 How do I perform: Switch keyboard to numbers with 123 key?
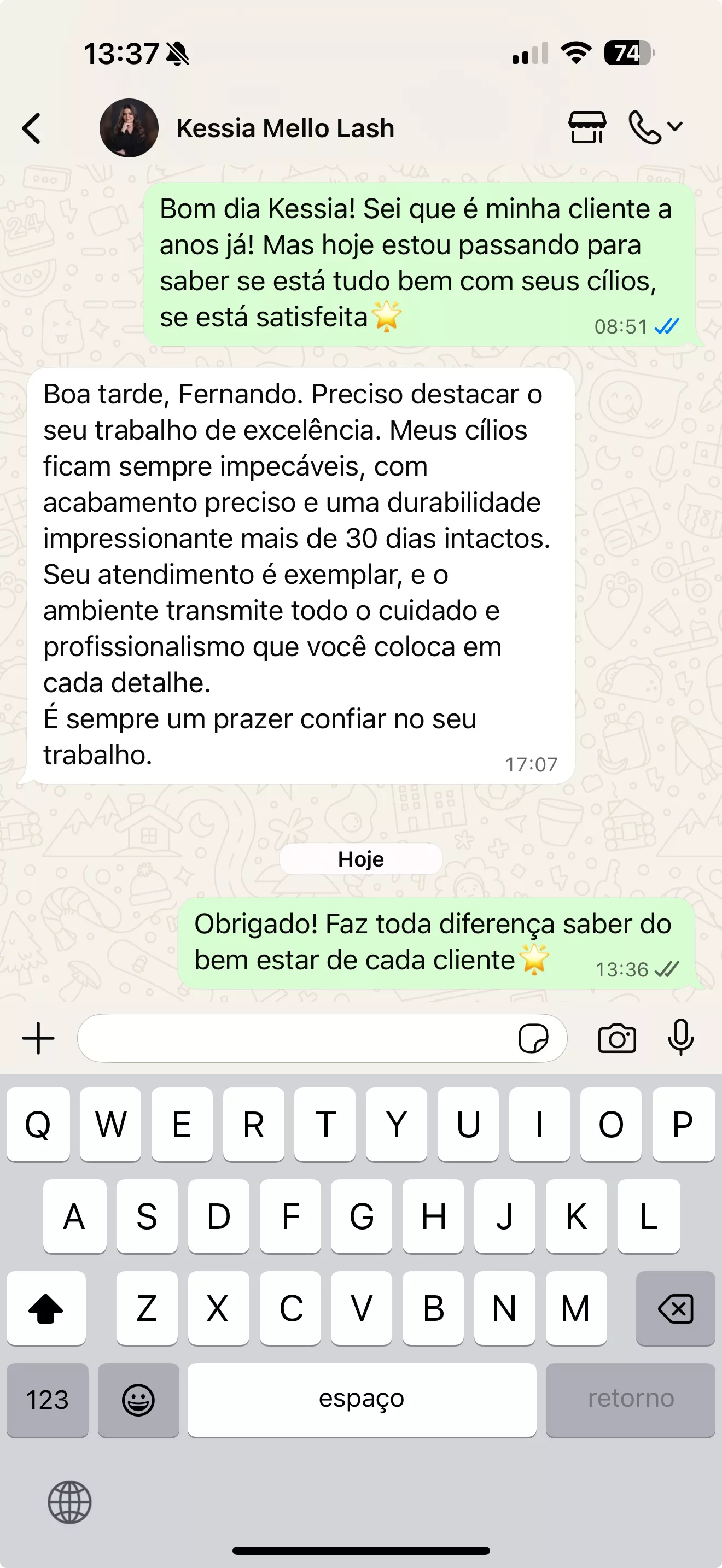[48, 1400]
